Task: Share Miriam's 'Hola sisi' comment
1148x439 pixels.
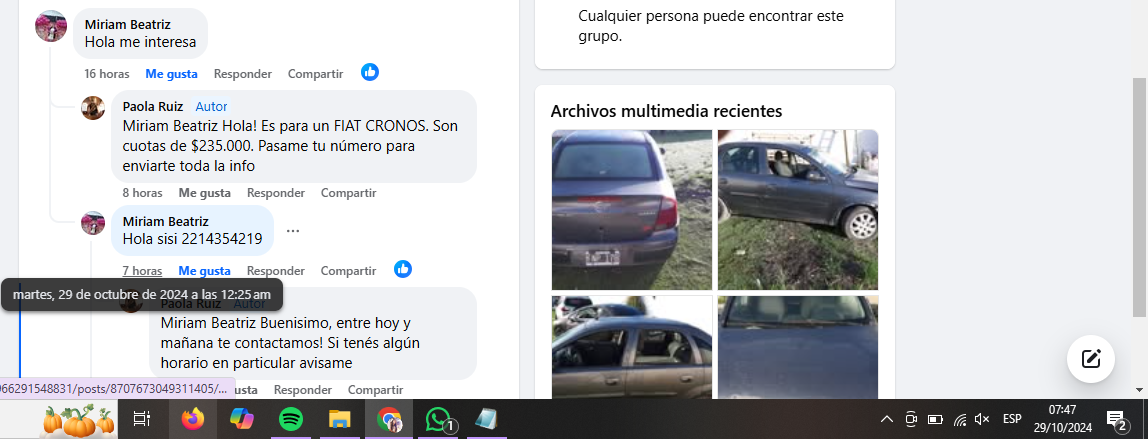Action: pos(348,271)
